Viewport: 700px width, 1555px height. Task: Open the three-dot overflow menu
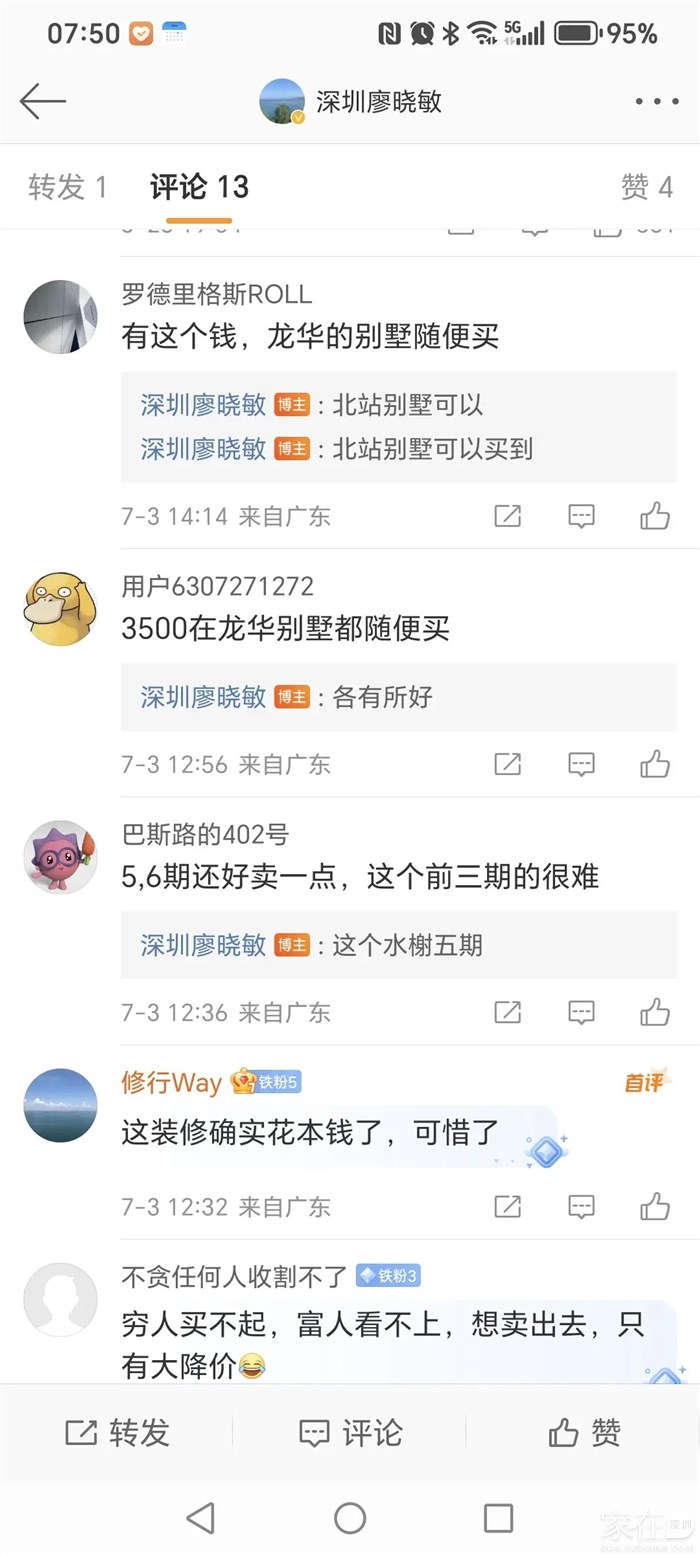657,101
